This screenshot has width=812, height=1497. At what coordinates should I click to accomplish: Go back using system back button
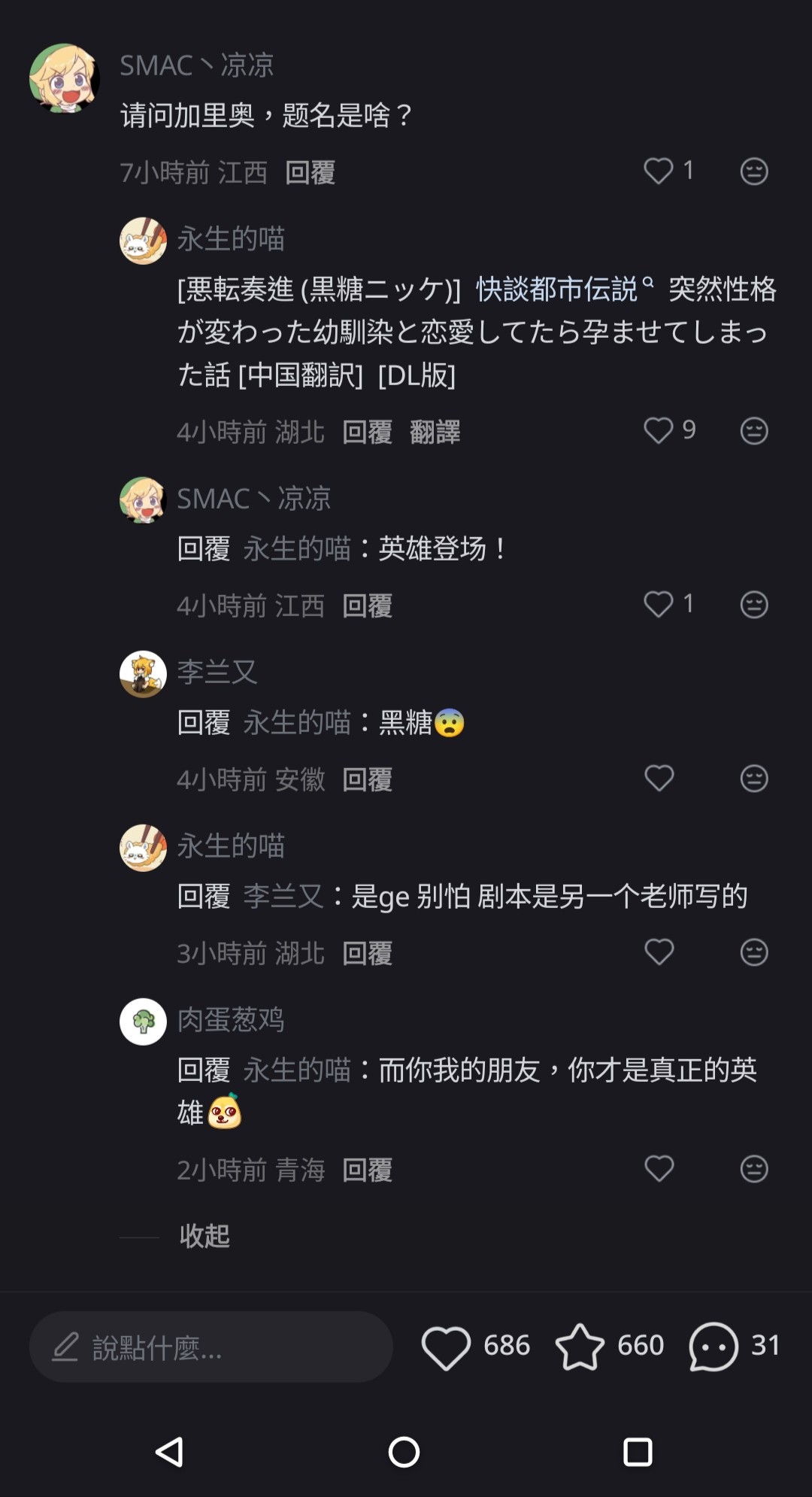(x=169, y=1452)
